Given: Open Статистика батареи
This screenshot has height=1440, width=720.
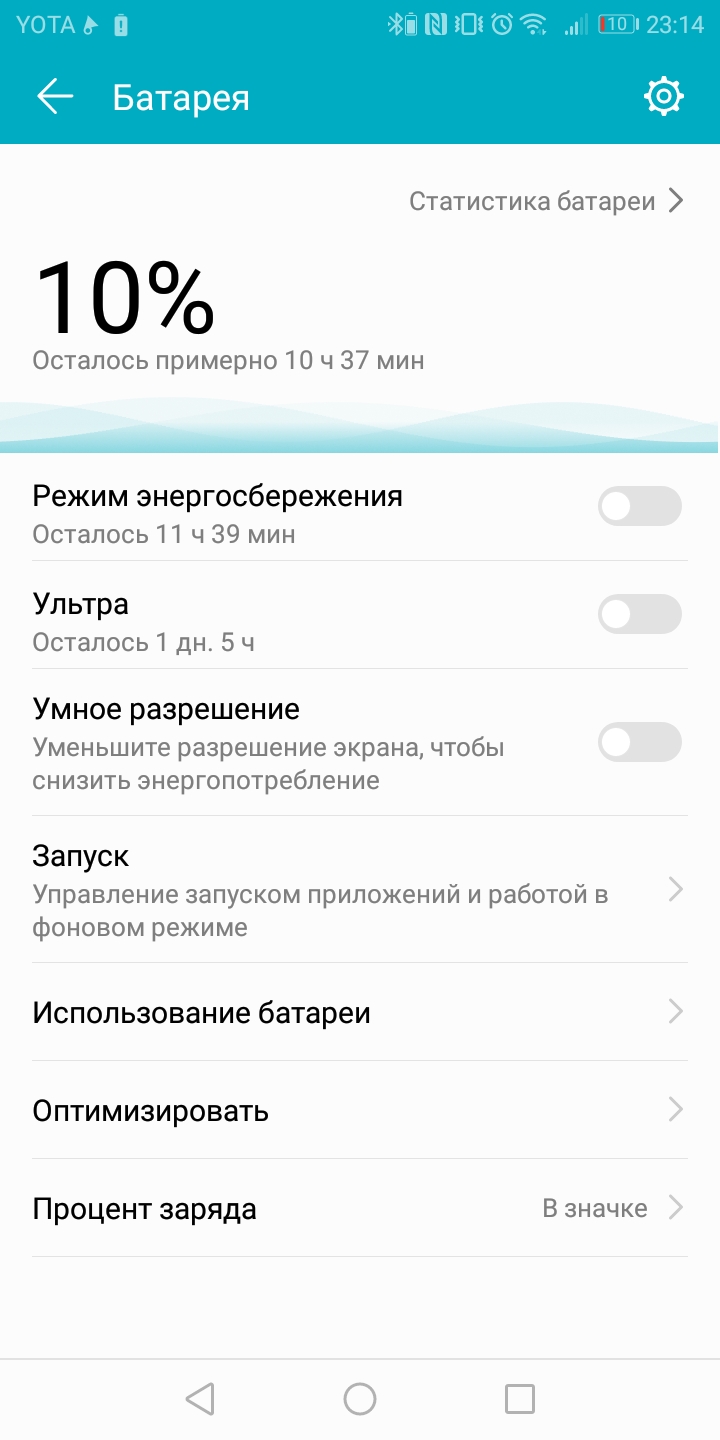Looking at the screenshot, I should pyautogui.click(x=546, y=201).
